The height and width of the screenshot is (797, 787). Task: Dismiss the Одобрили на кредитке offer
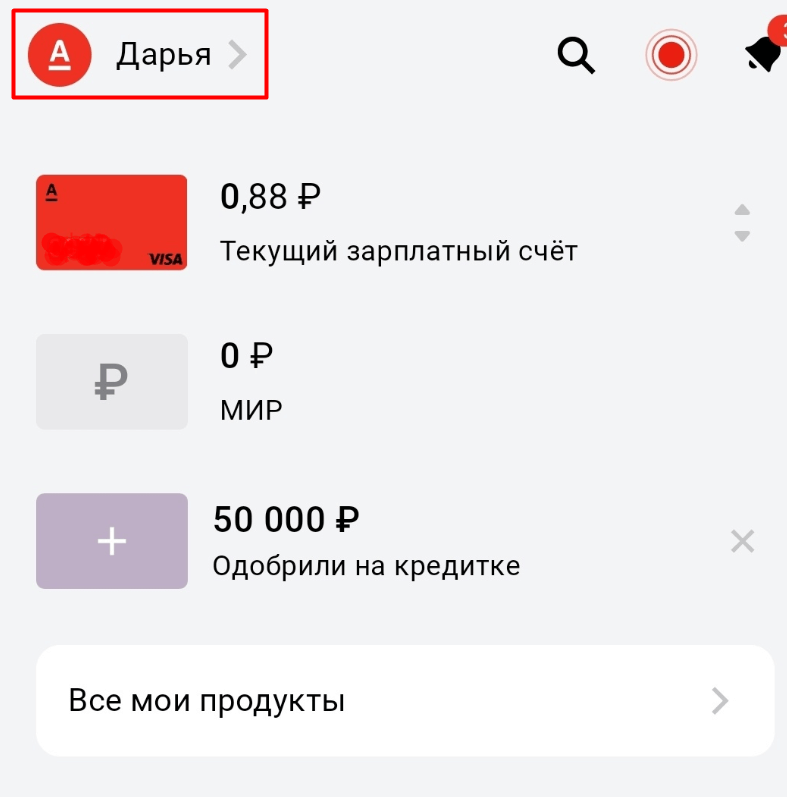(x=742, y=541)
